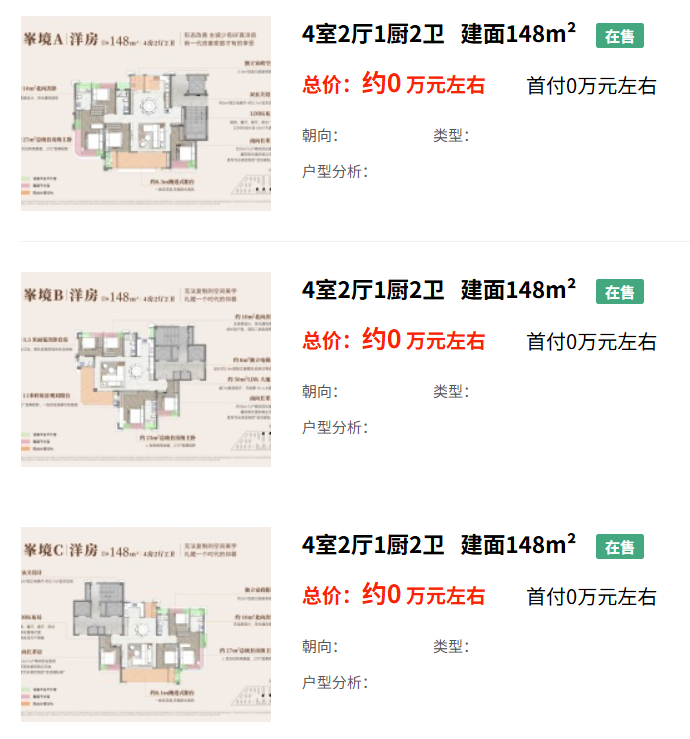The width and height of the screenshot is (690, 739).
Task: View the 峯境B 洋房 floor plan image
Action: point(146,368)
